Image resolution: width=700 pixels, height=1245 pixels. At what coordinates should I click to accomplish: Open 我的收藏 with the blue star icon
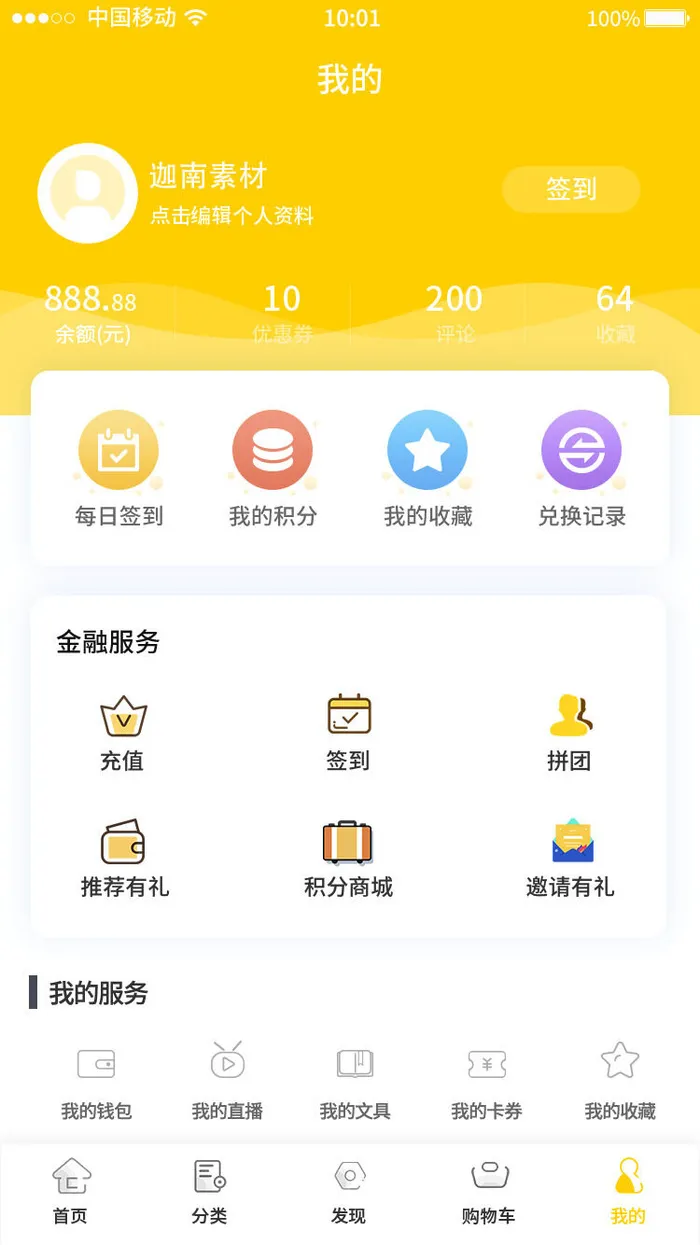pos(427,468)
